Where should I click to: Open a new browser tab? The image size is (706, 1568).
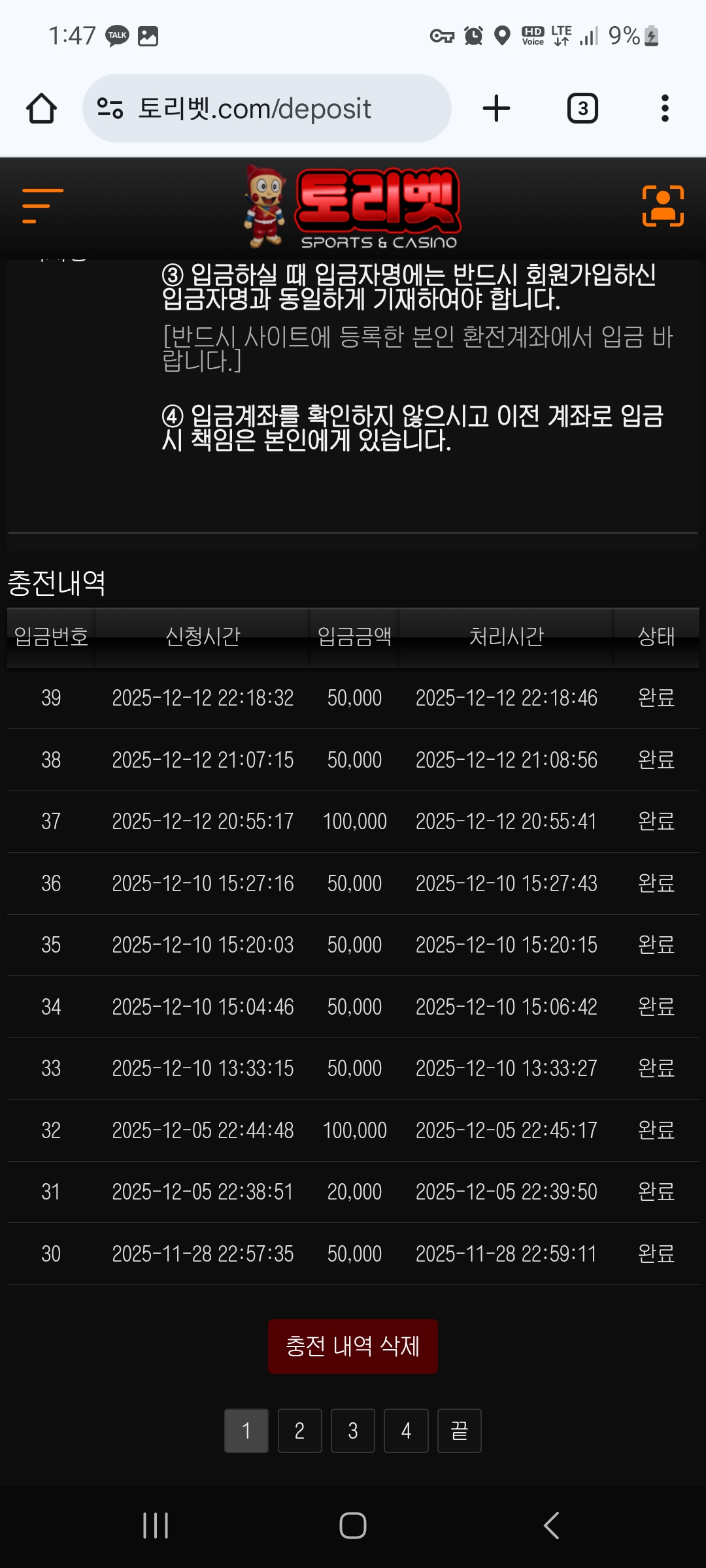(x=496, y=108)
